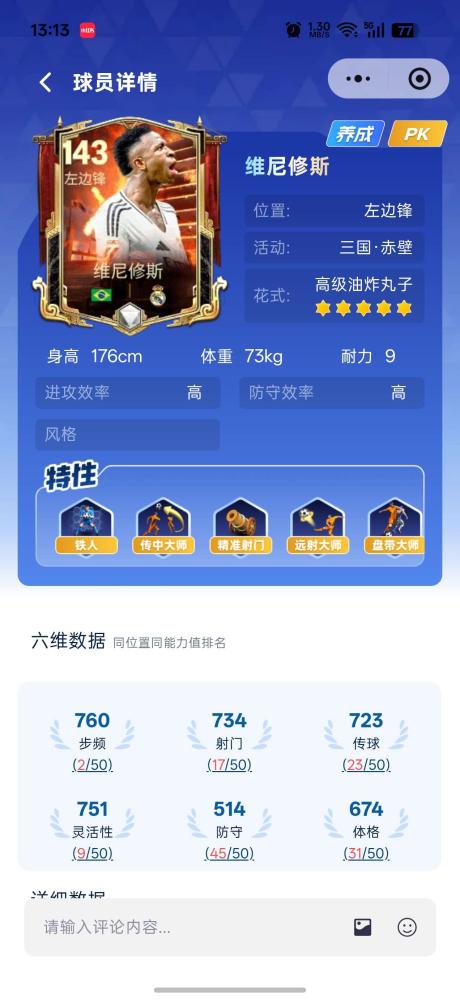View the 铁人 trait
460x1002 pixels.
(86, 527)
